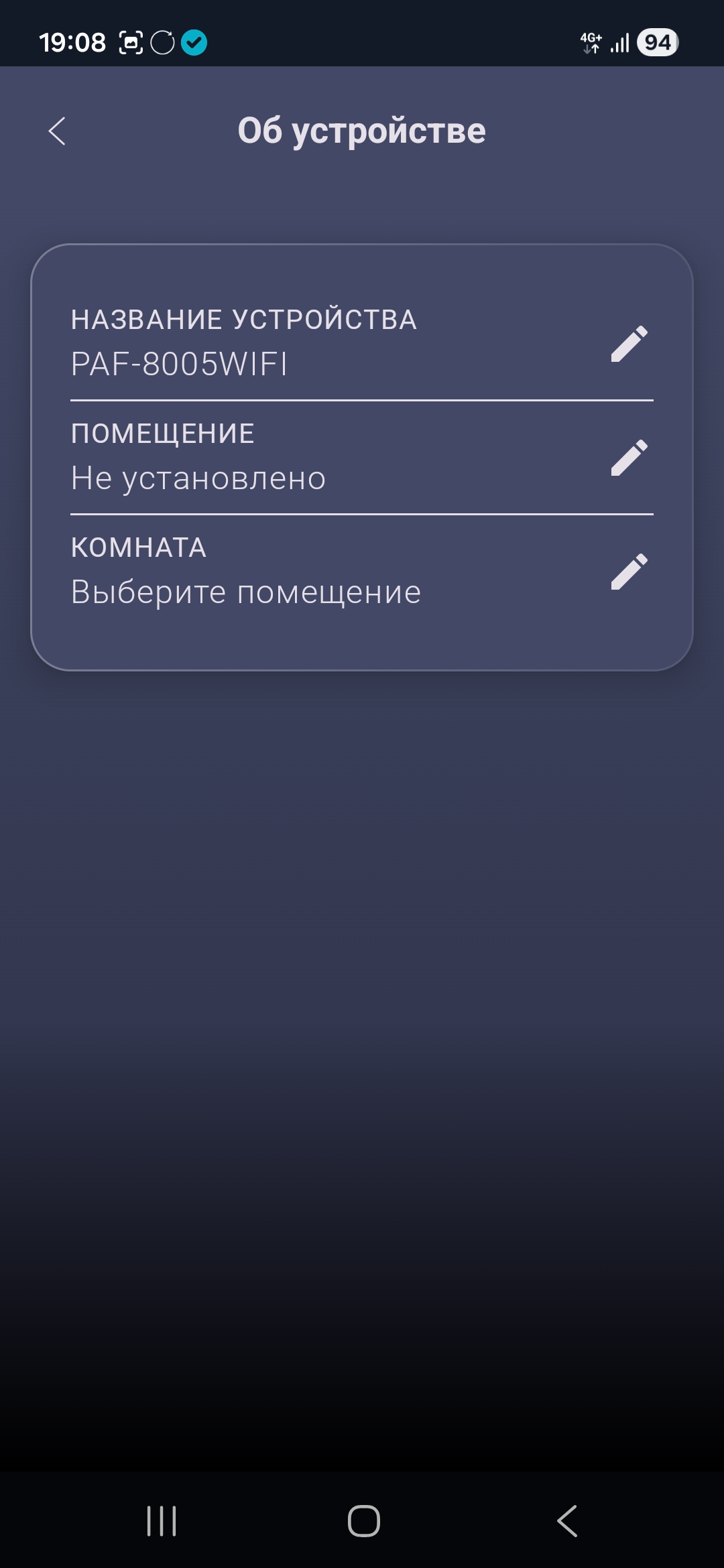Viewport: 724px width, 1568px height.
Task: Go back from the Об устройстве screen
Action: pos(58,131)
